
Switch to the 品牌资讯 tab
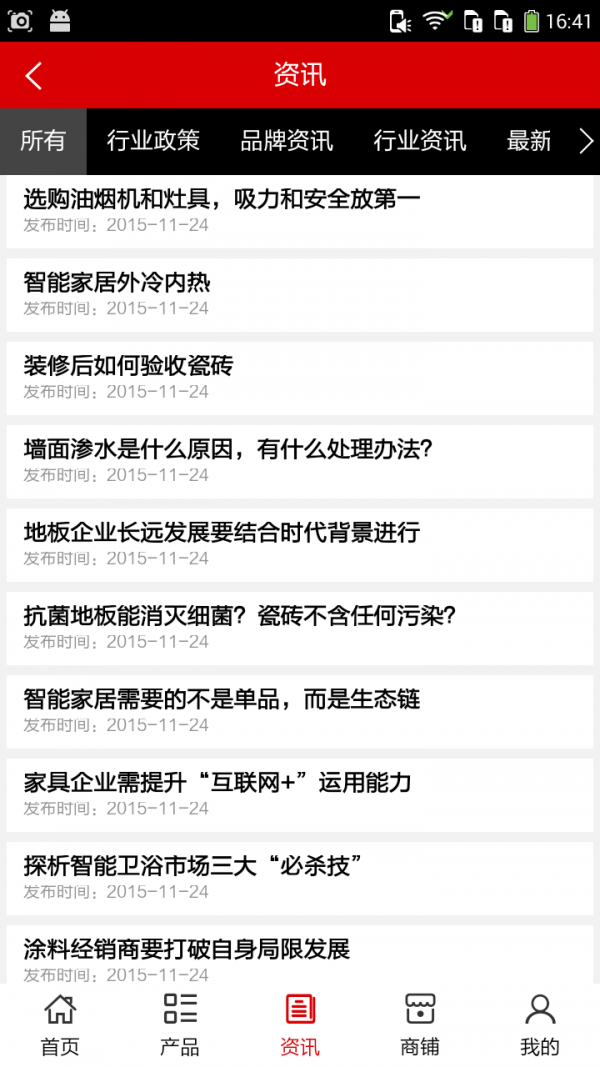click(x=286, y=141)
